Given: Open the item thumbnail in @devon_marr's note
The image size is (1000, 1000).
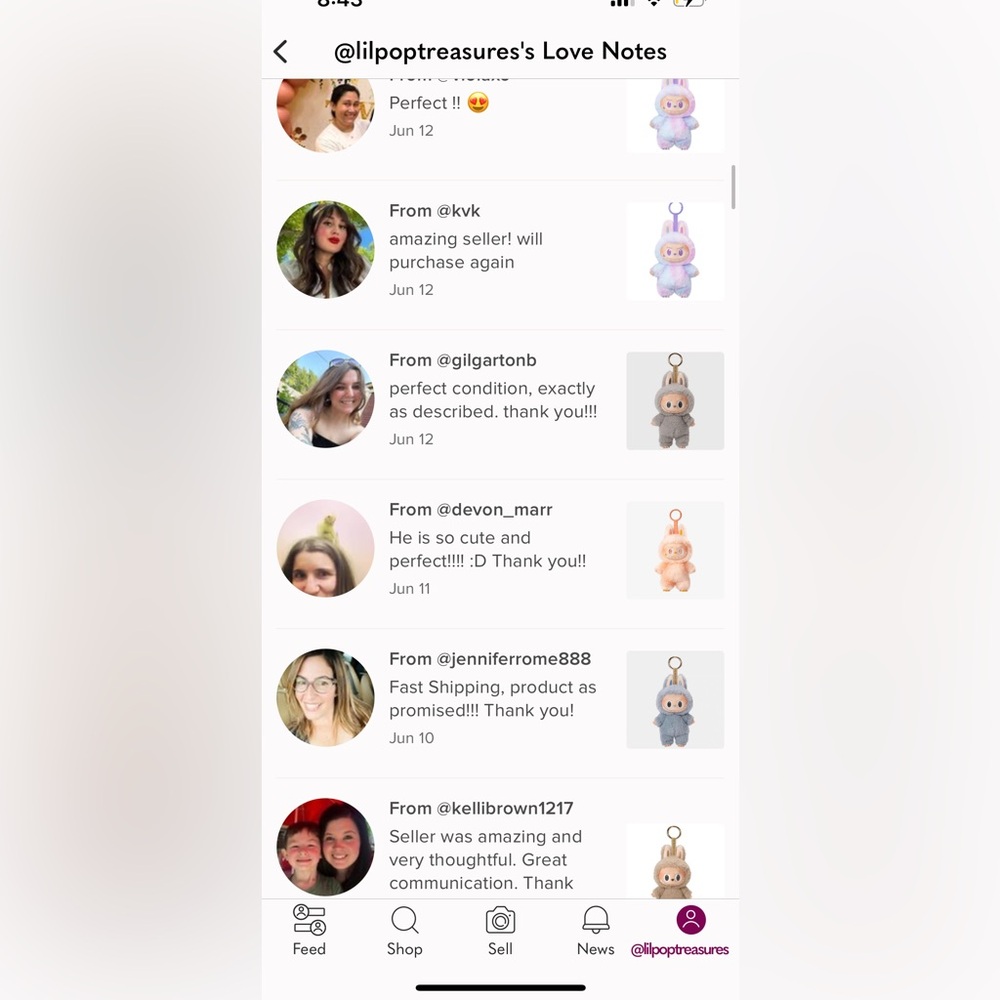Looking at the screenshot, I should tap(675, 549).
